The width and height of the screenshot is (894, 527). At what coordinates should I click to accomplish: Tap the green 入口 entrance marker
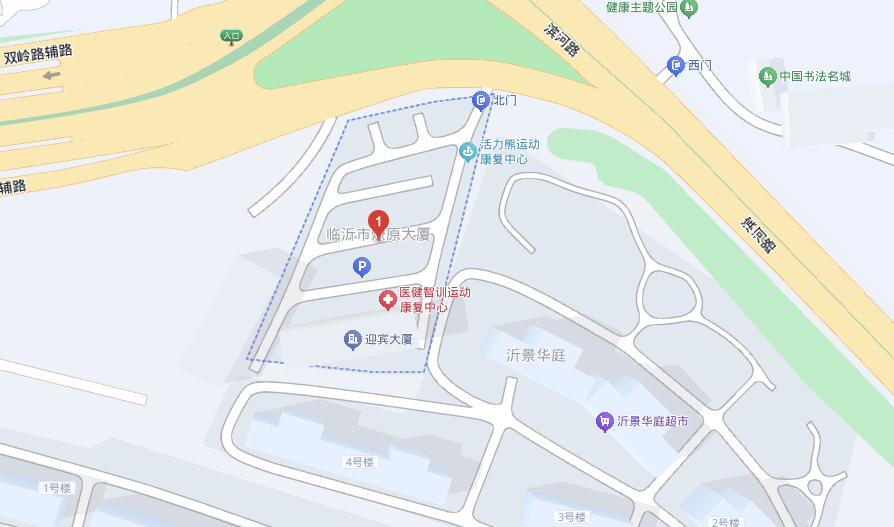point(231,36)
